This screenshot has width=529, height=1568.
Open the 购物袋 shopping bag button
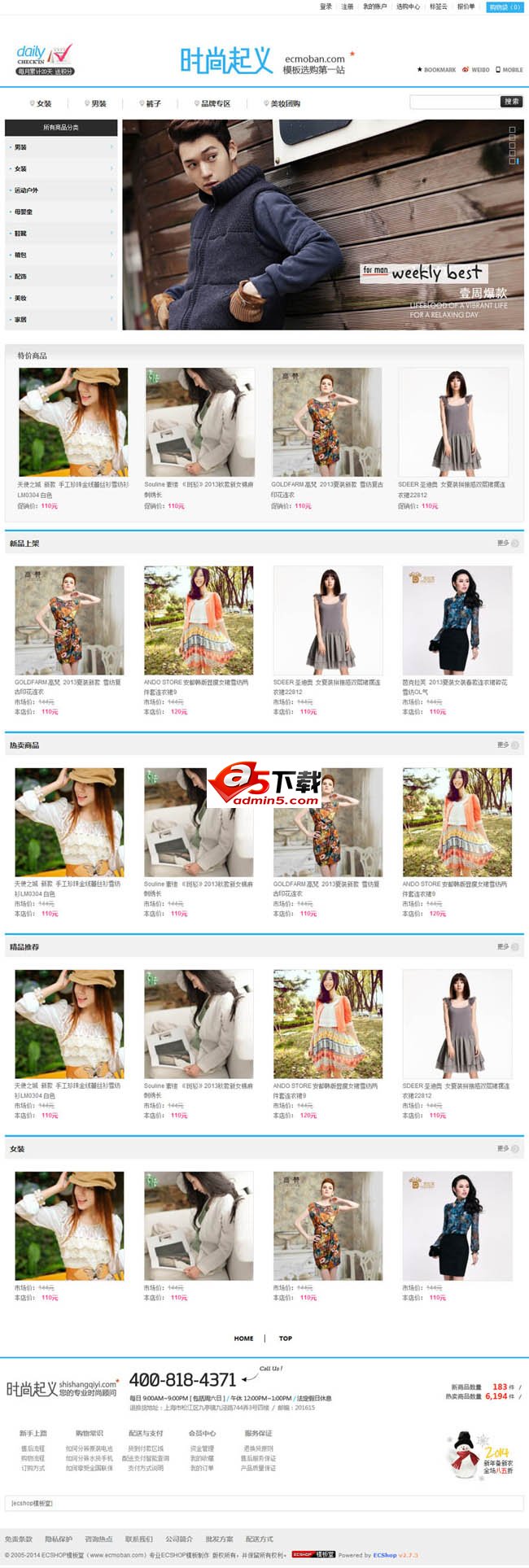click(505, 7)
